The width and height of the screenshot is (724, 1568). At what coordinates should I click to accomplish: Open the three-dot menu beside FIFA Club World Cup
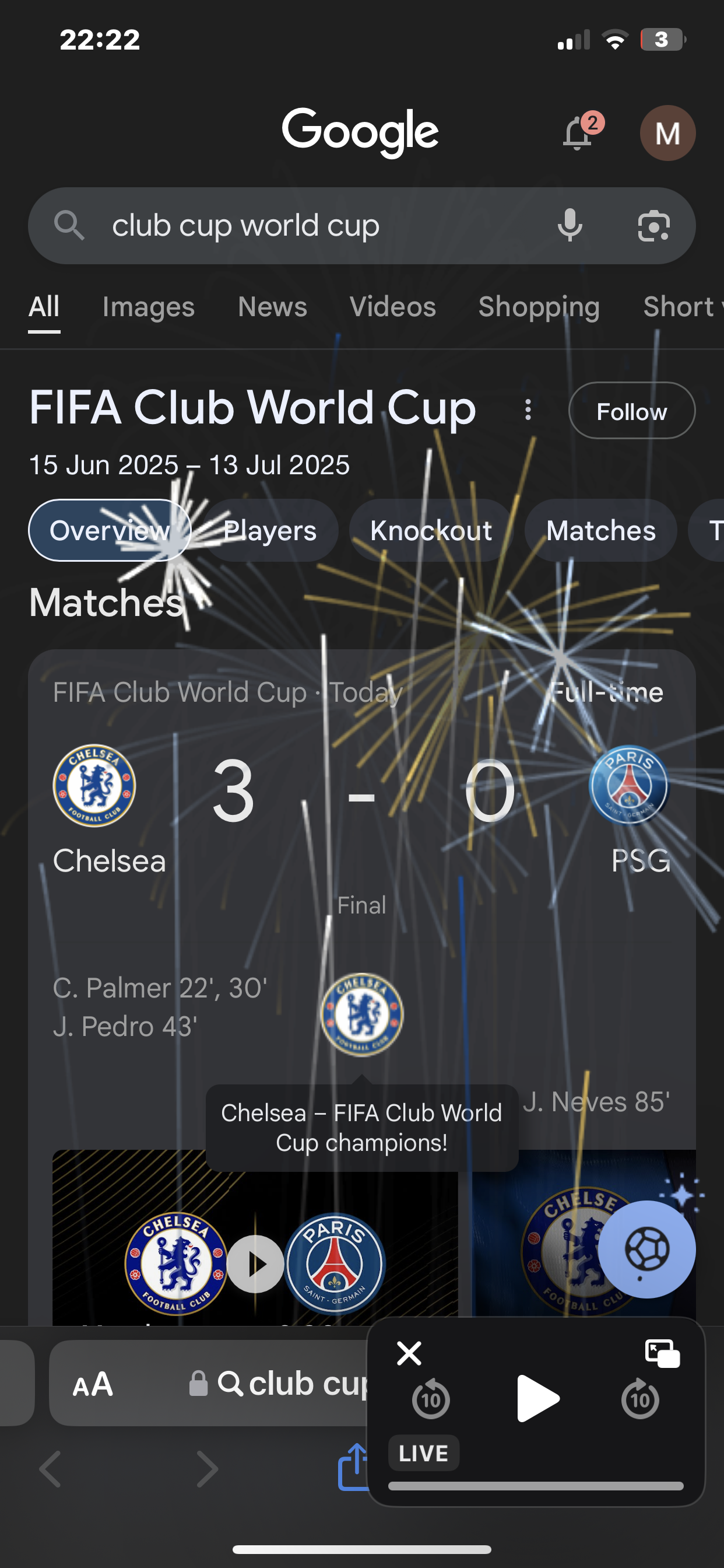528,409
